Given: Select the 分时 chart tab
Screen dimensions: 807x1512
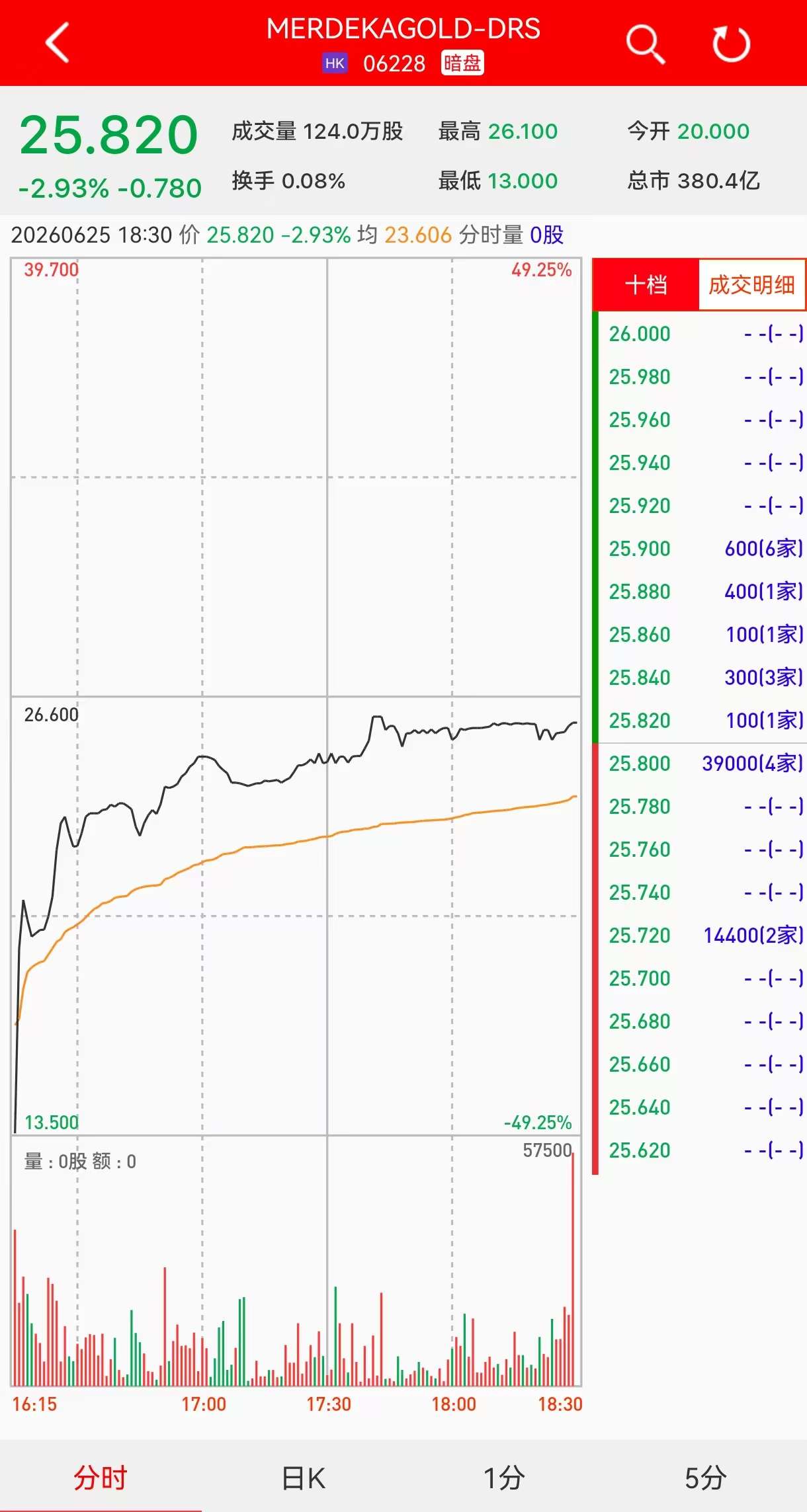Looking at the screenshot, I should [x=101, y=1478].
